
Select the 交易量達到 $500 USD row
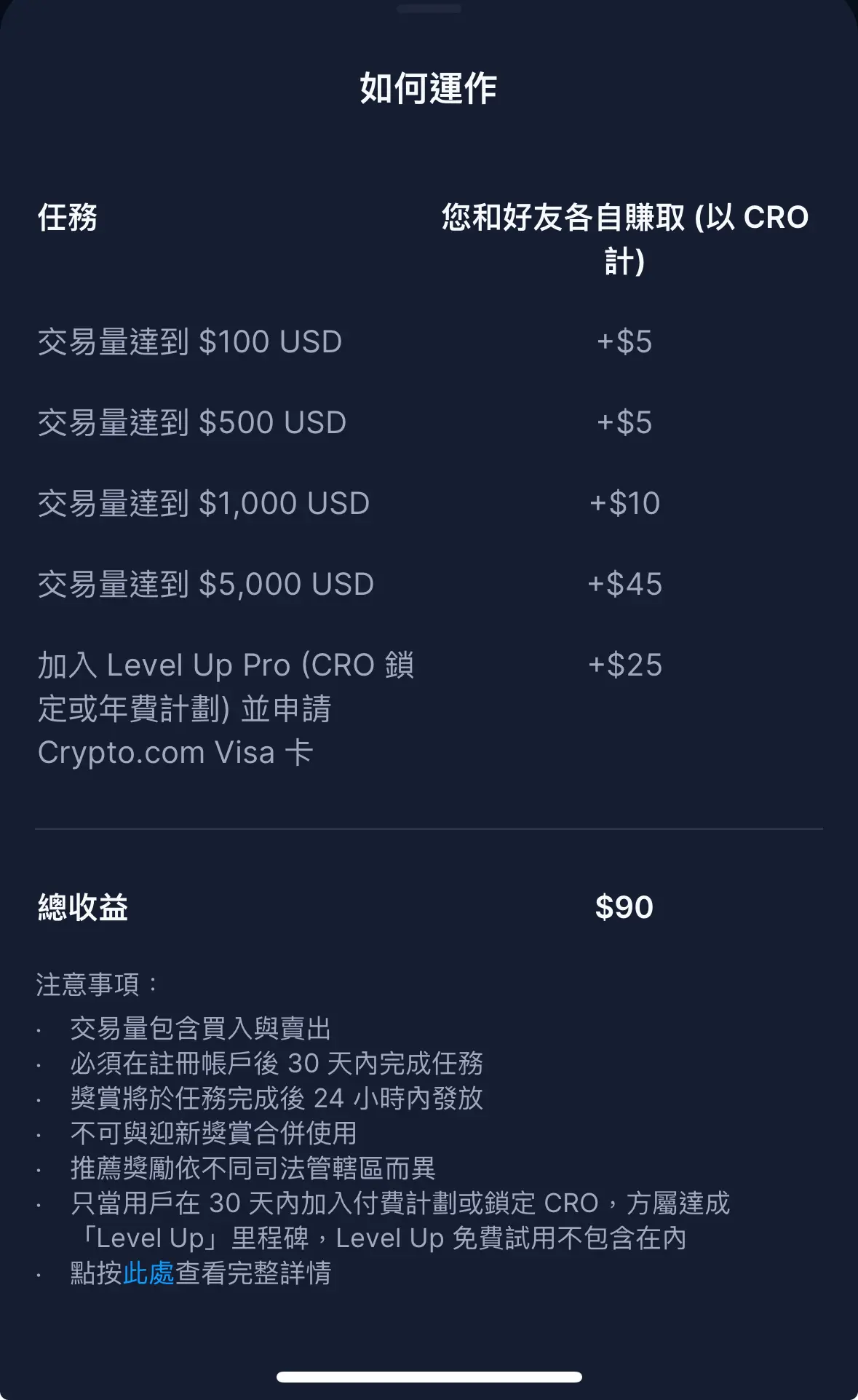pyautogui.click(x=191, y=421)
